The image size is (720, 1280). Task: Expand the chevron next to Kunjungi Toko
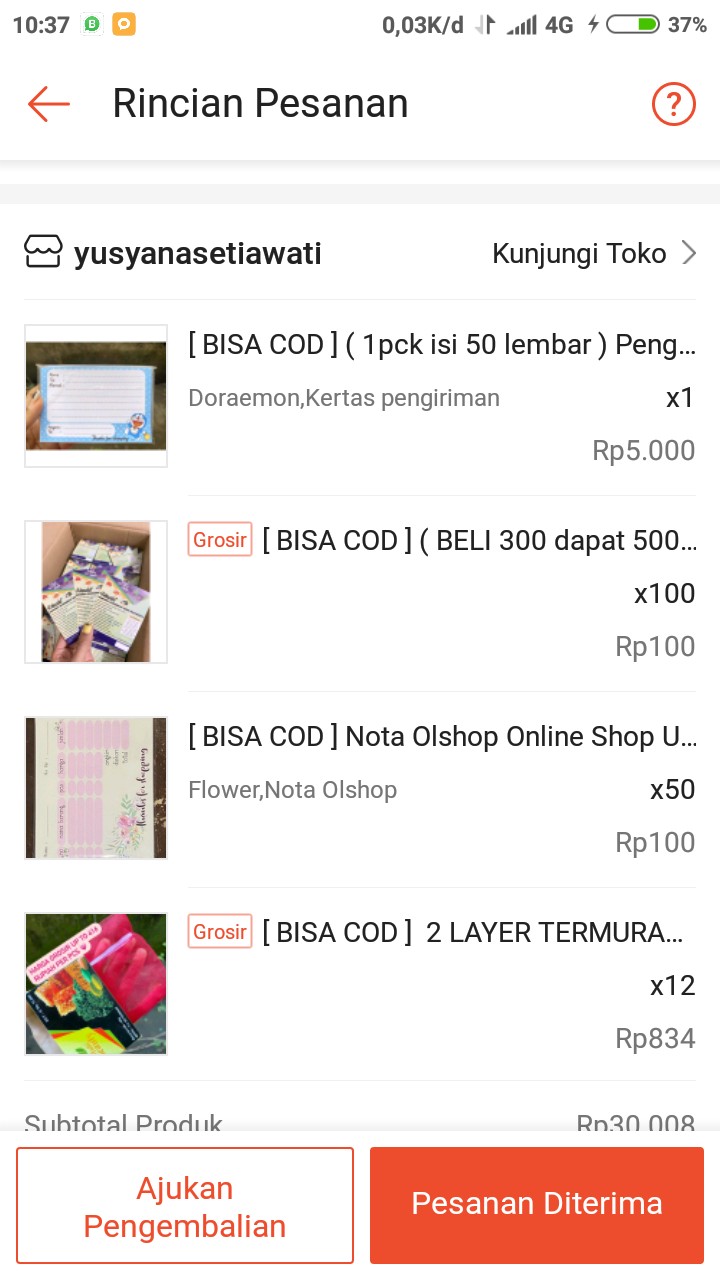coord(689,253)
